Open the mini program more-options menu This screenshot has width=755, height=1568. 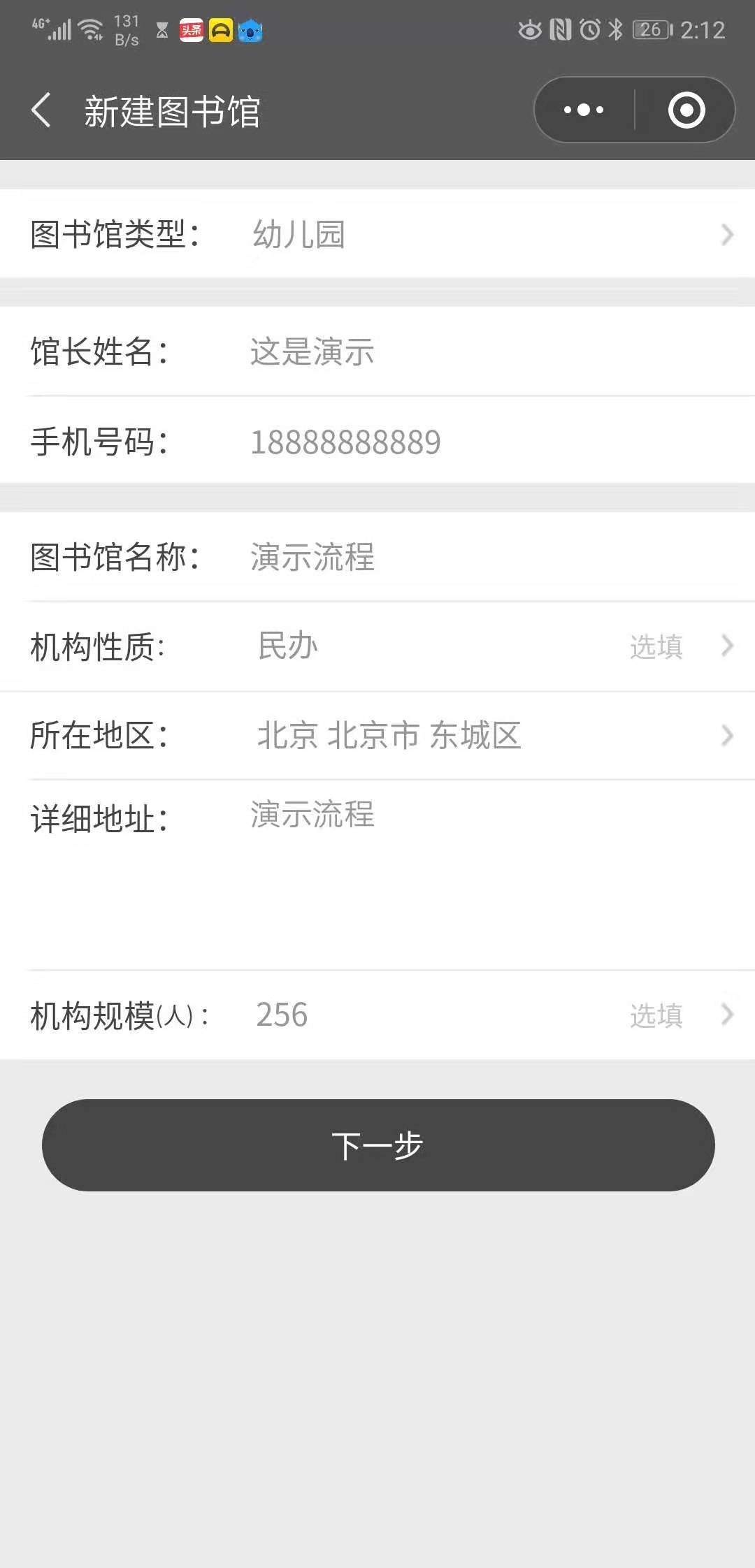584,110
